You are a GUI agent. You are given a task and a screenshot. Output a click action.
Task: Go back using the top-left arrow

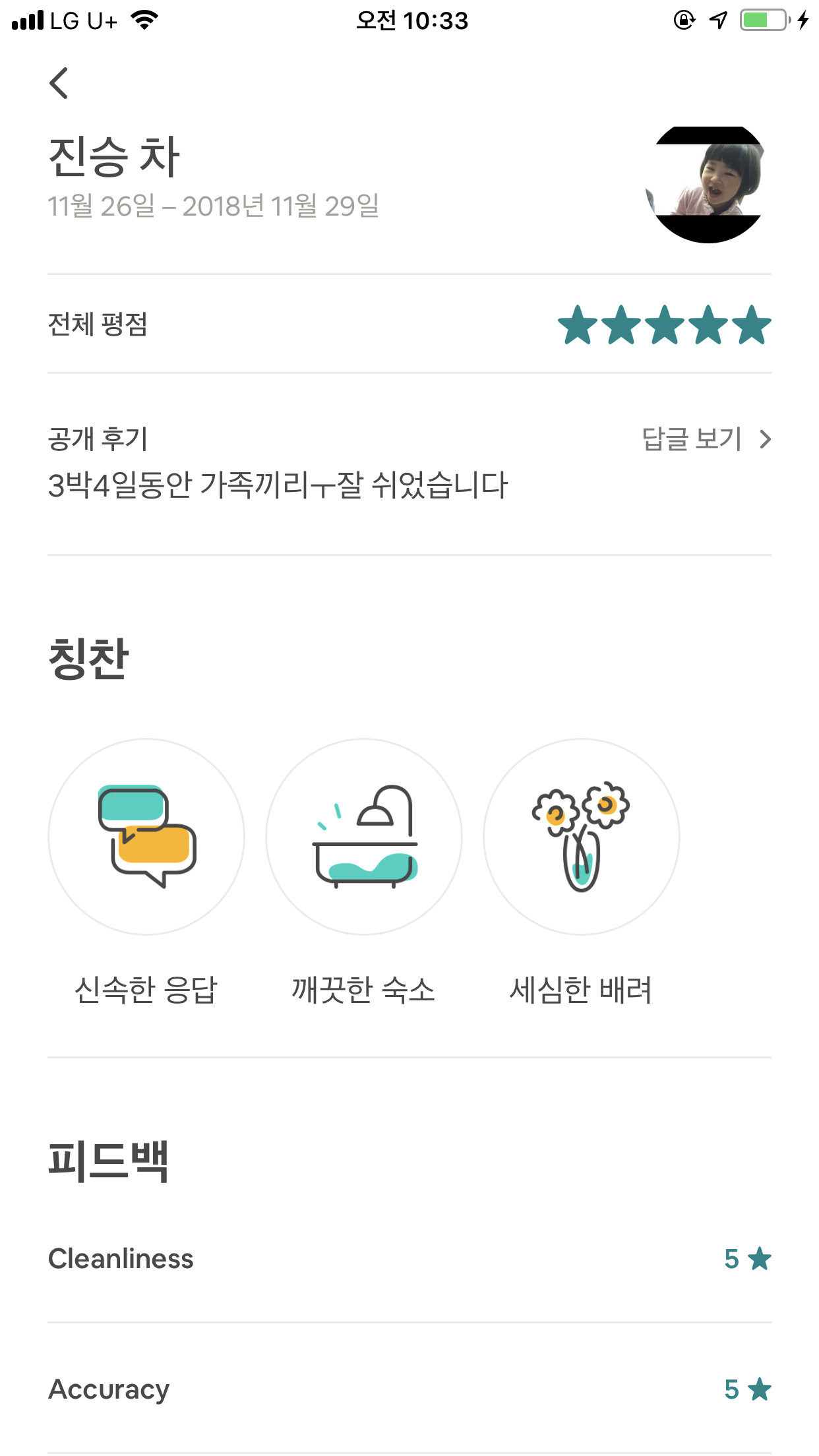[59, 83]
